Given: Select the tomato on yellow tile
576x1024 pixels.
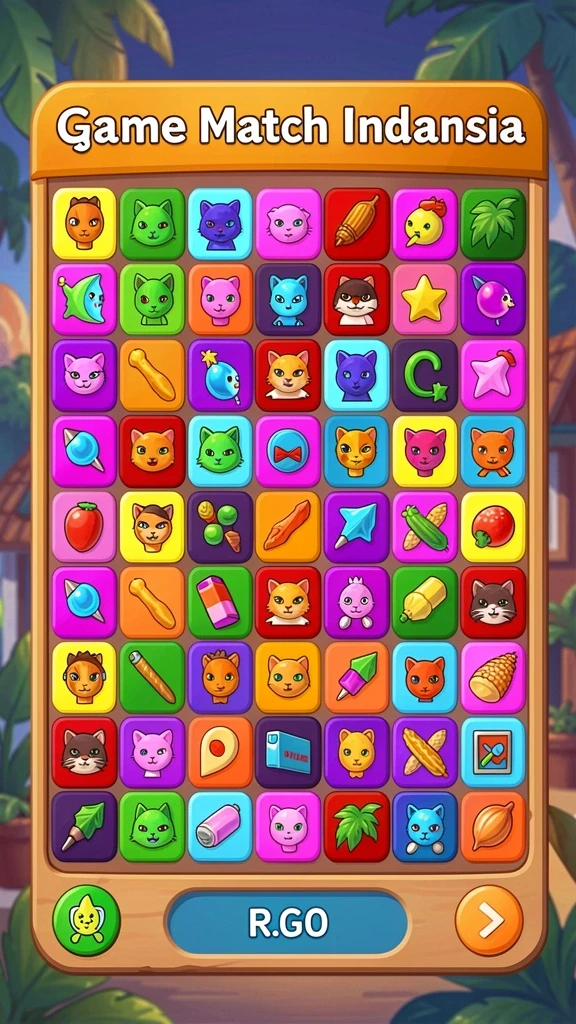Looking at the screenshot, I should pyautogui.click(x=493, y=526).
